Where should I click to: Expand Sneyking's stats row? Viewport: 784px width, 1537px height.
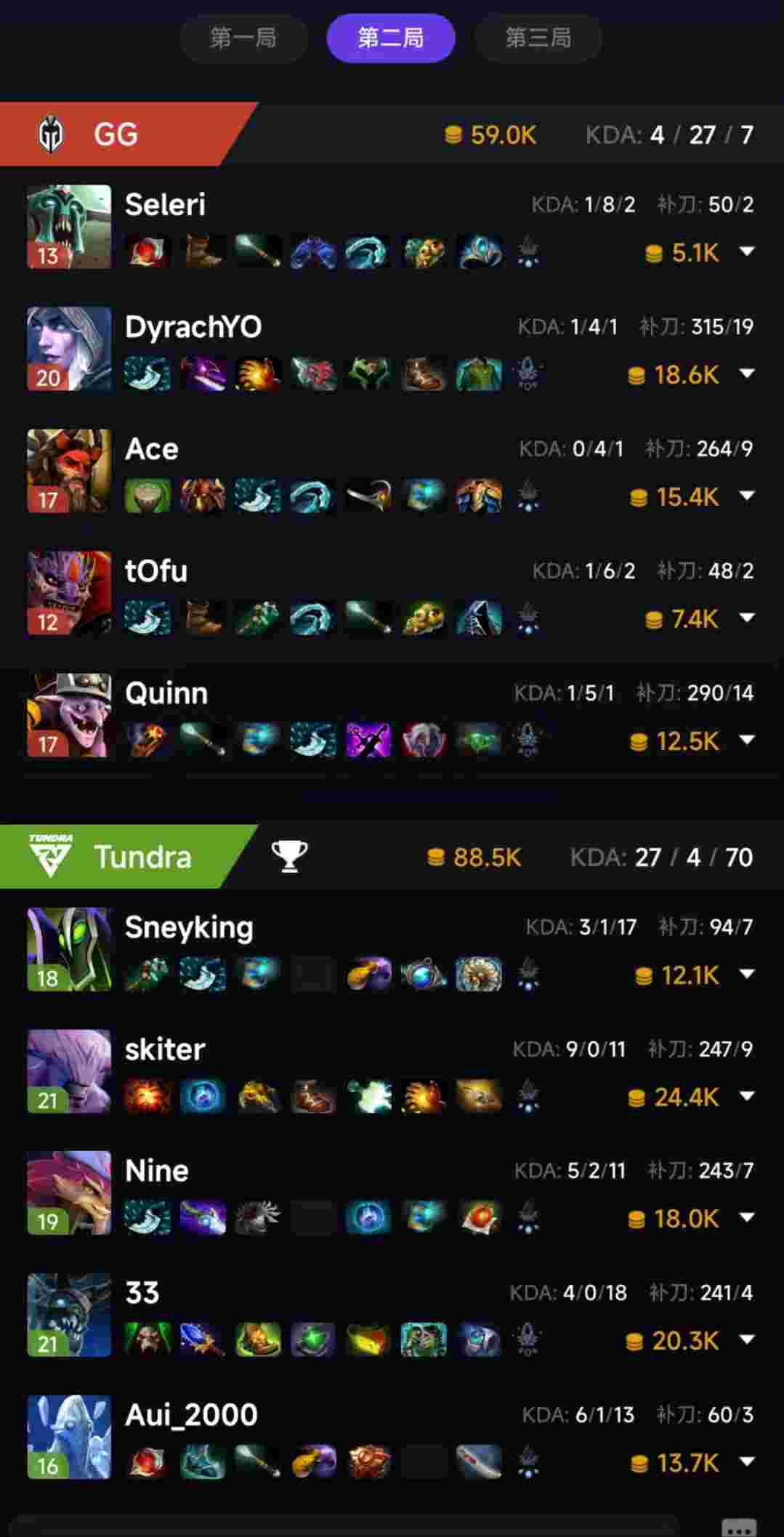pyautogui.click(x=746, y=974)
